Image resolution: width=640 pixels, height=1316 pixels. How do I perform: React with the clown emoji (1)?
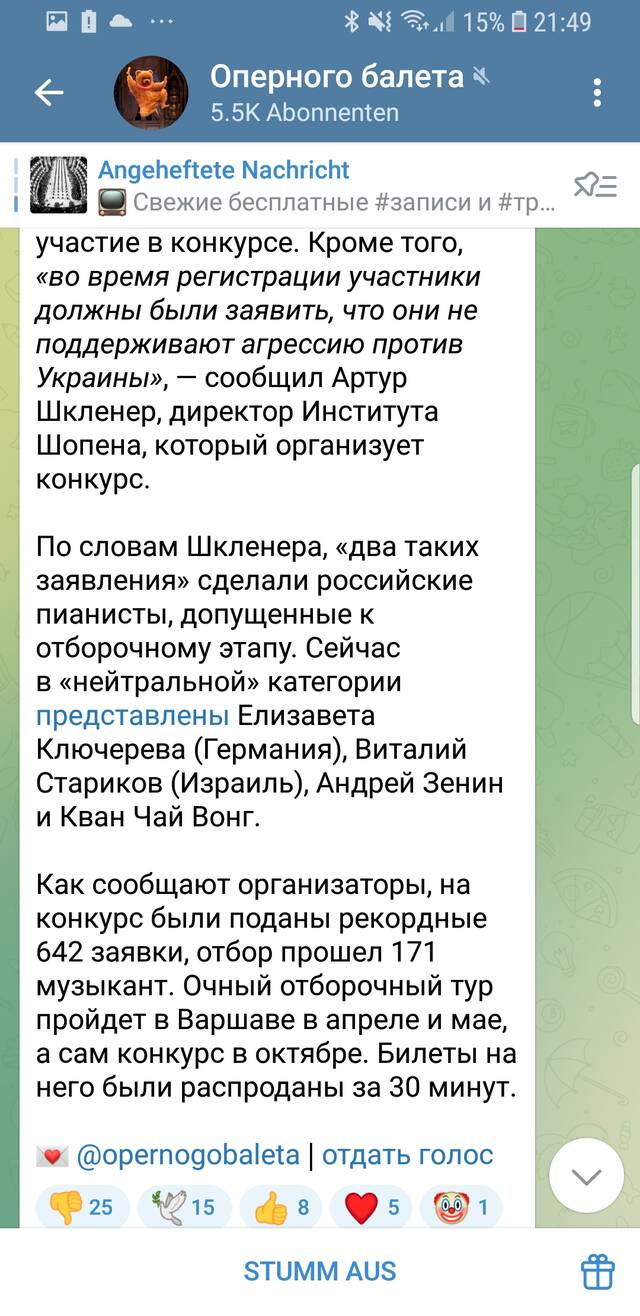coord(461,1207)
